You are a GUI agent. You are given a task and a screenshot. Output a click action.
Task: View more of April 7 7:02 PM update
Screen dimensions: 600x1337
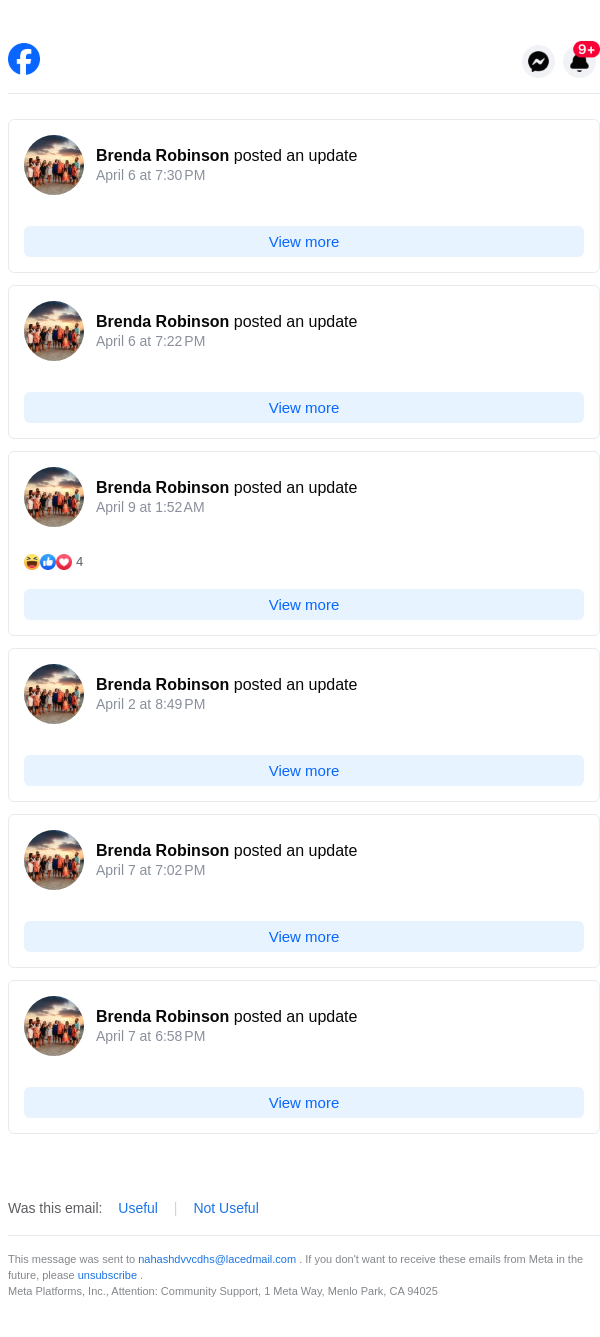tap(304, 937)
